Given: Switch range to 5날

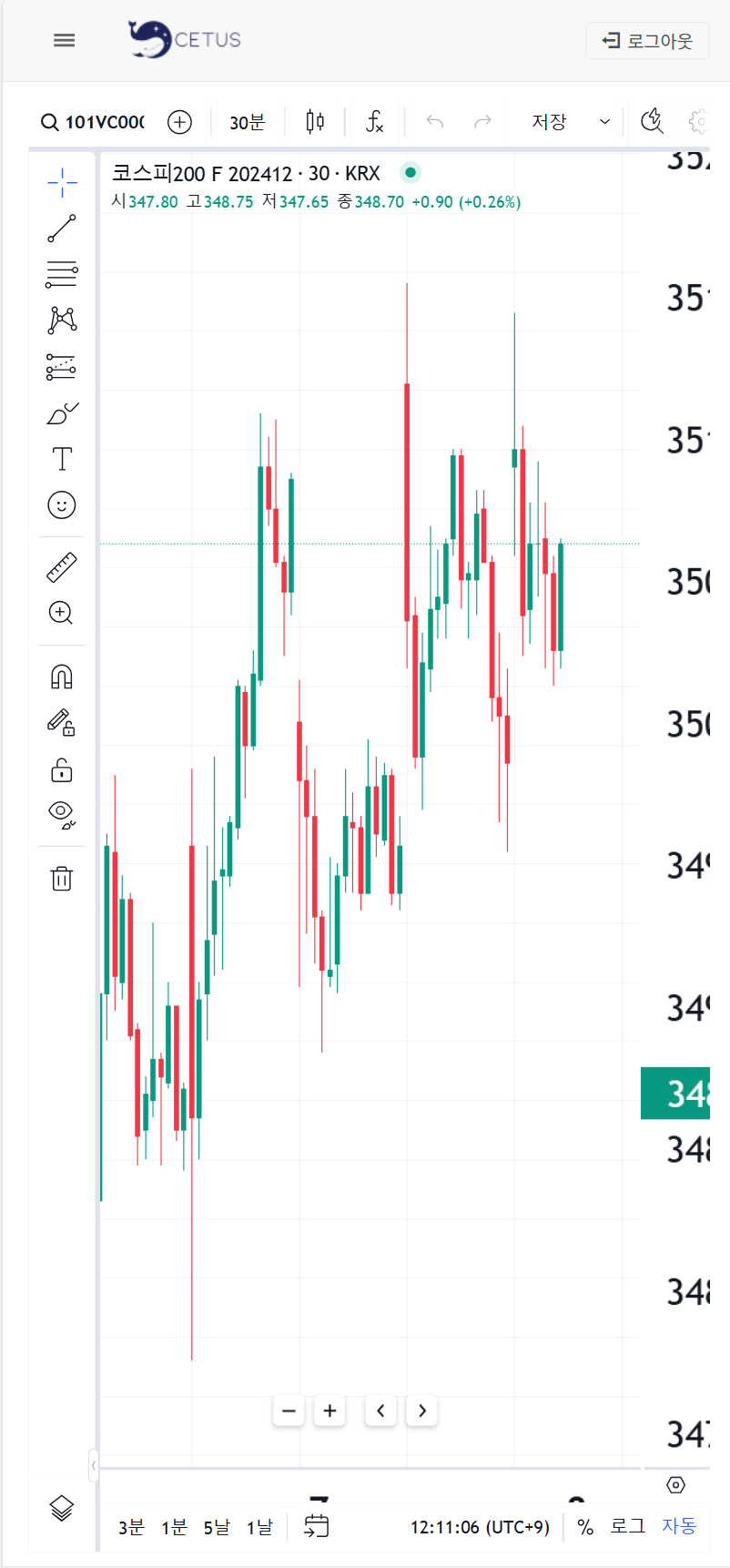Looking at the screenshot, I should pos(217,1527).
